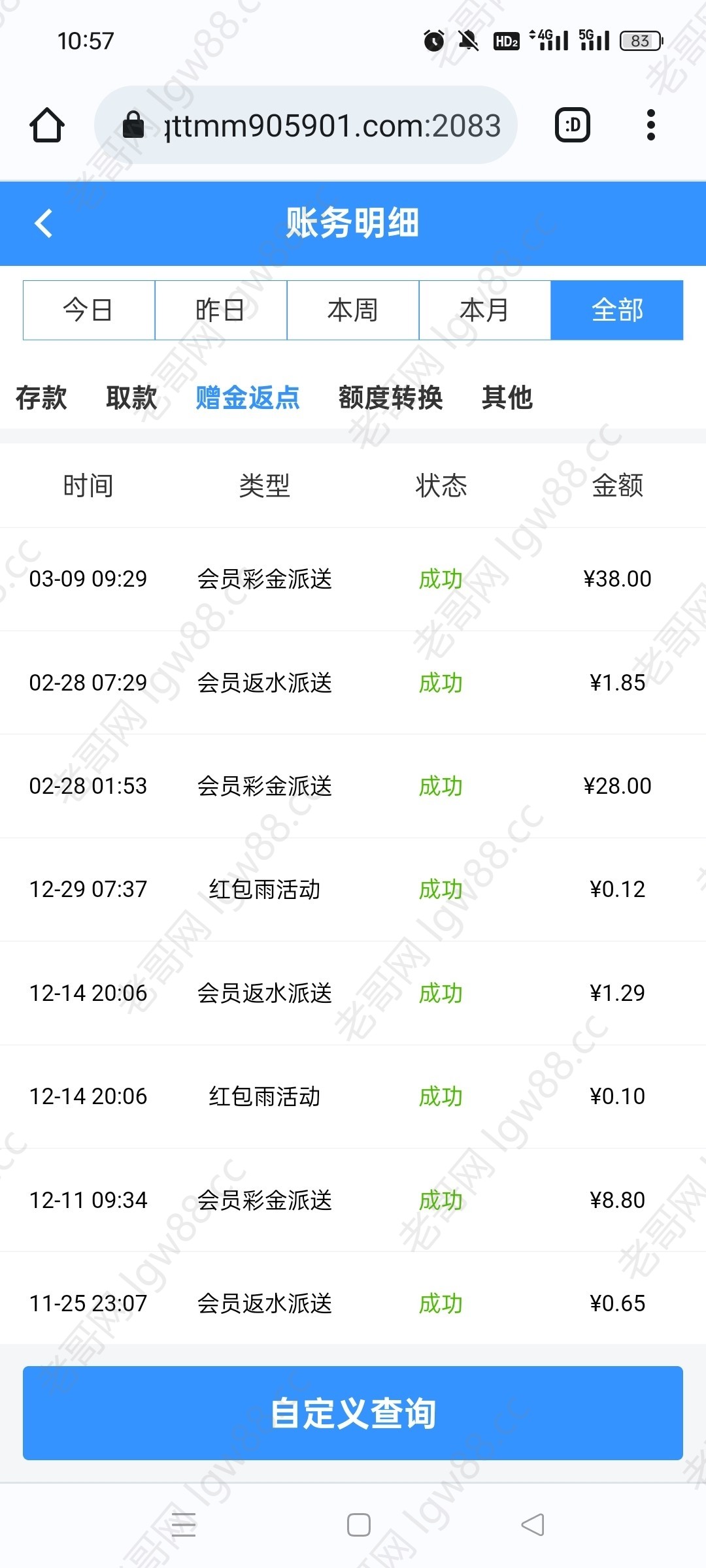Select the 今日 time filter
This screenshot has height=1568, width=706.
coord(89,310)
